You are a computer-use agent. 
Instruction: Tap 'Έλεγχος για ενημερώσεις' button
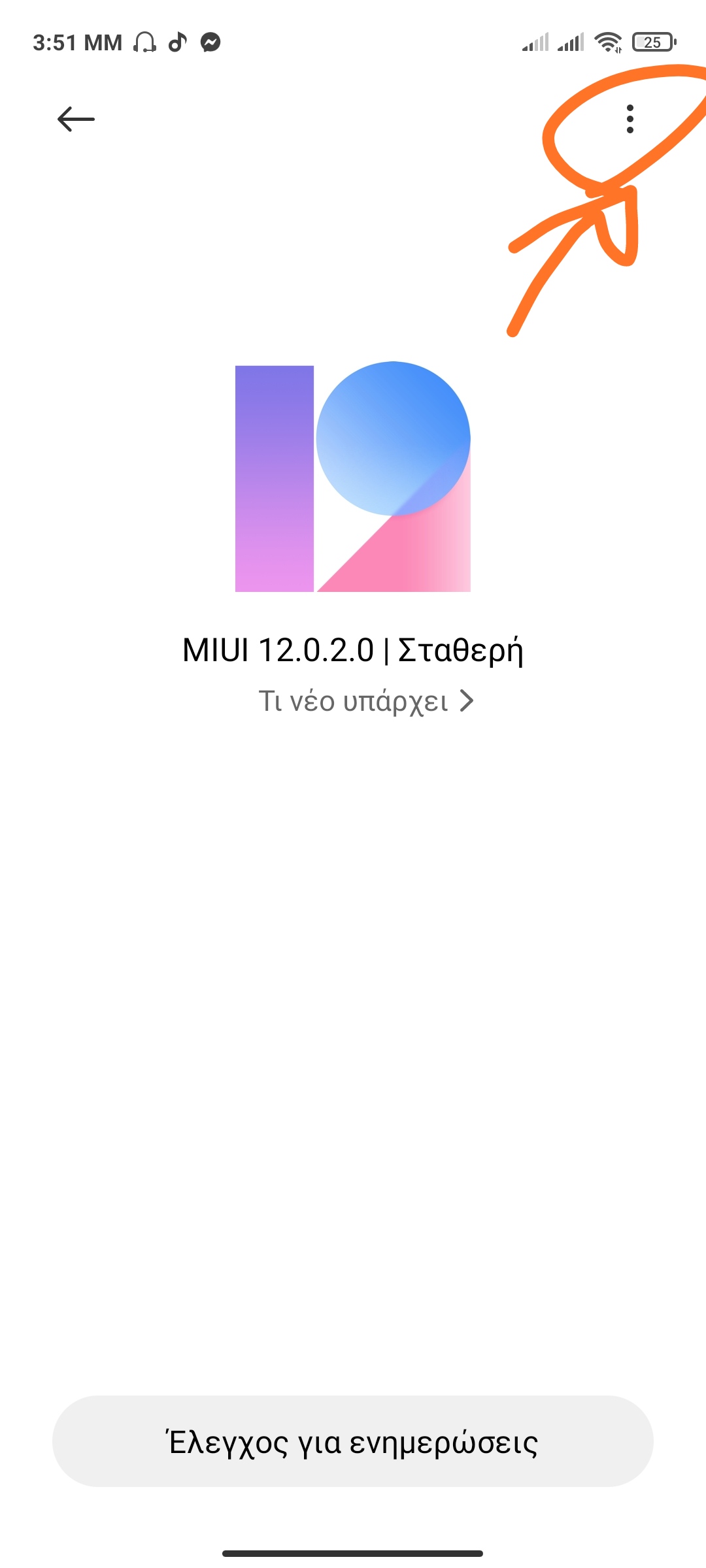pos(353,1441)
